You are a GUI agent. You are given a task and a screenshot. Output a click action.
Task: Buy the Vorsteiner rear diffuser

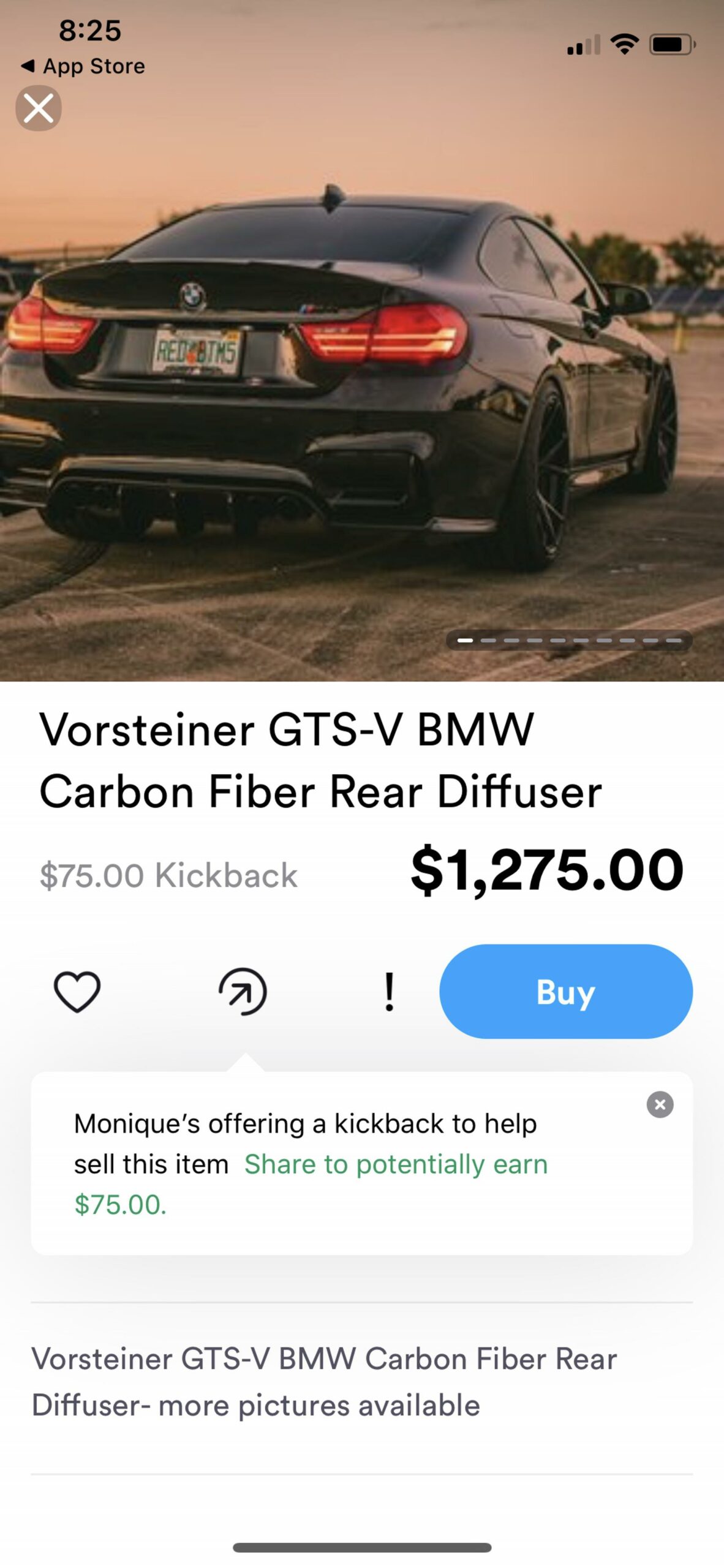[565, 991]
